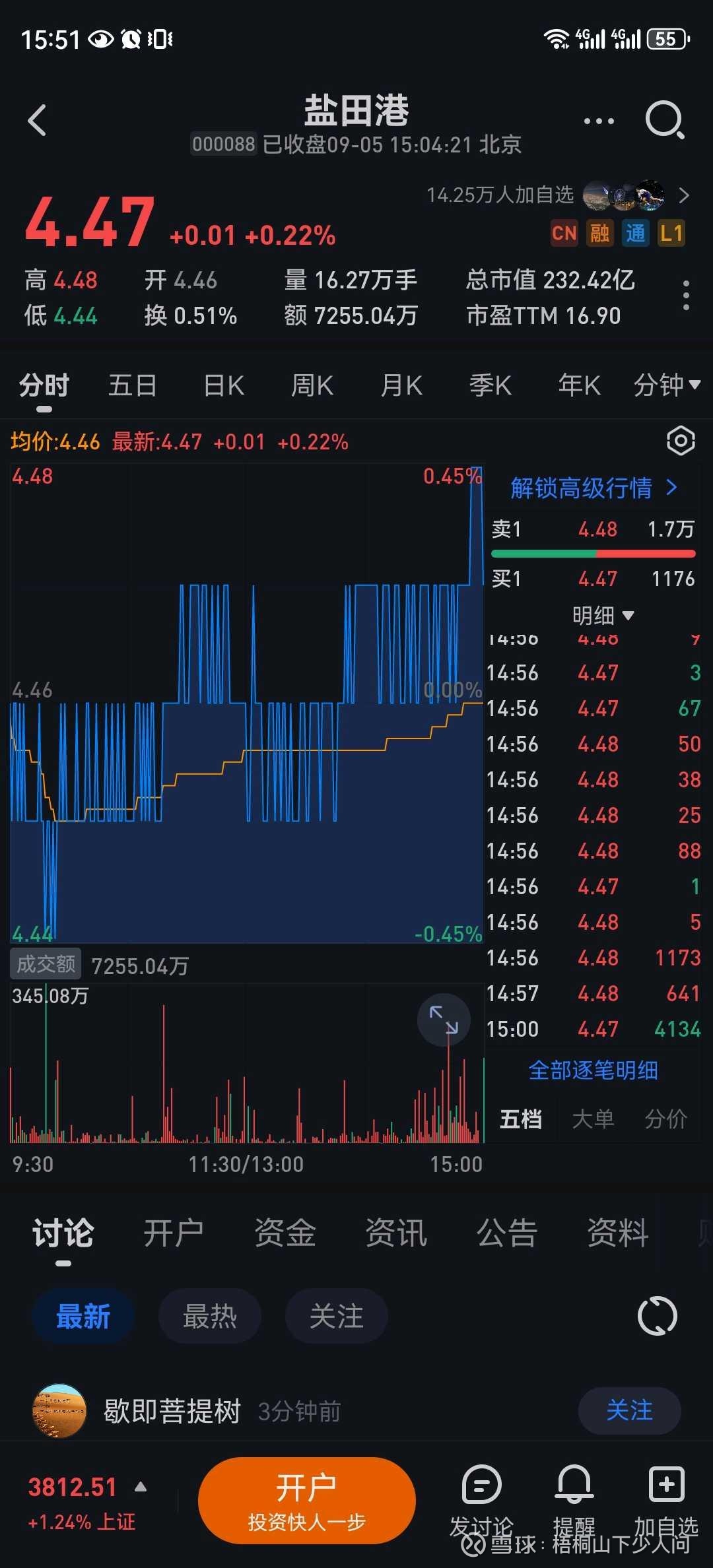The height and width of the screenshot is (1568, 713).
Task: Open the 分钟 dropdown
Action: (x=666, y=385)
